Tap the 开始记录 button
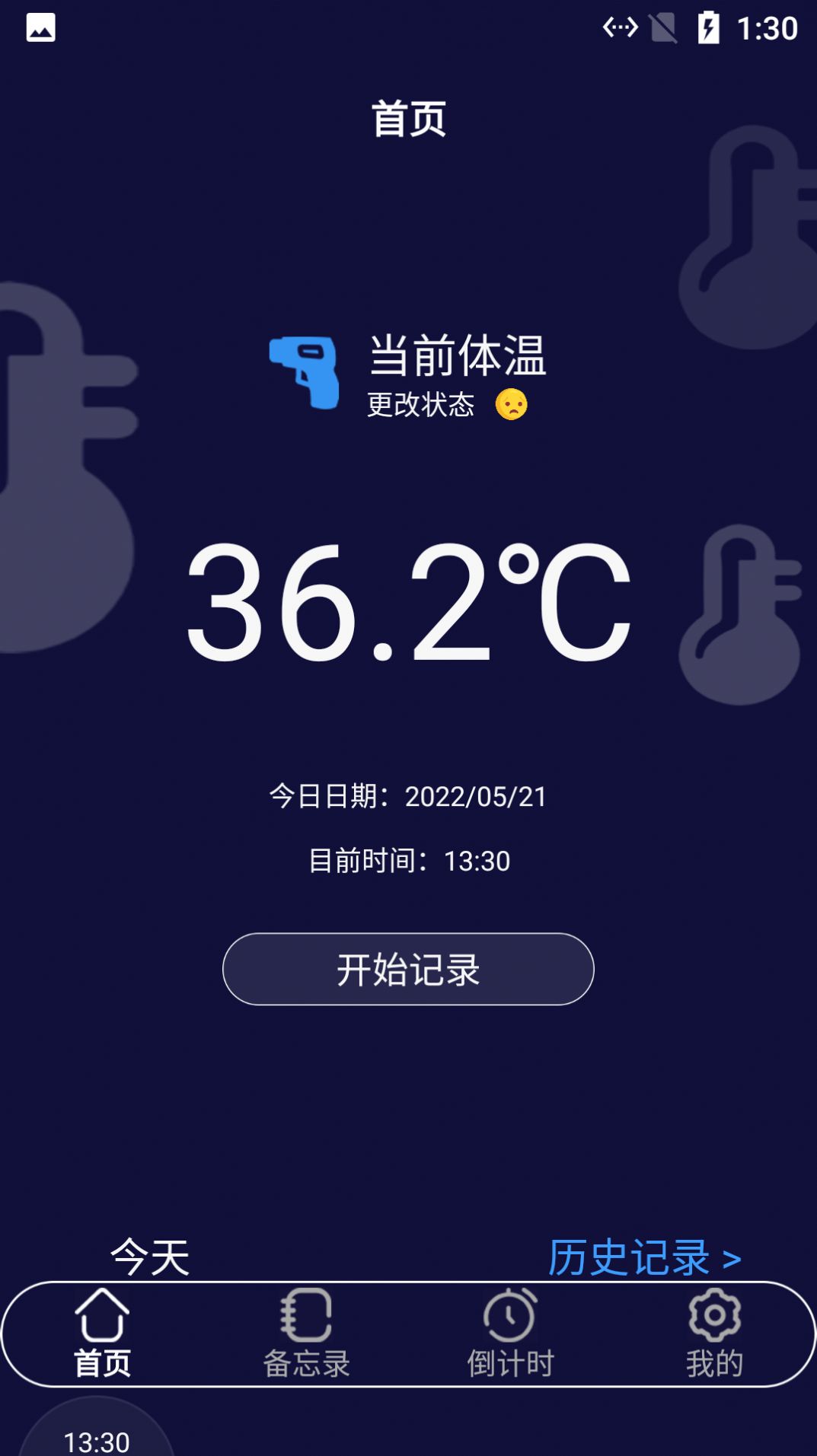The height and width of the screenshot is (1456, 817). point(408,969)
